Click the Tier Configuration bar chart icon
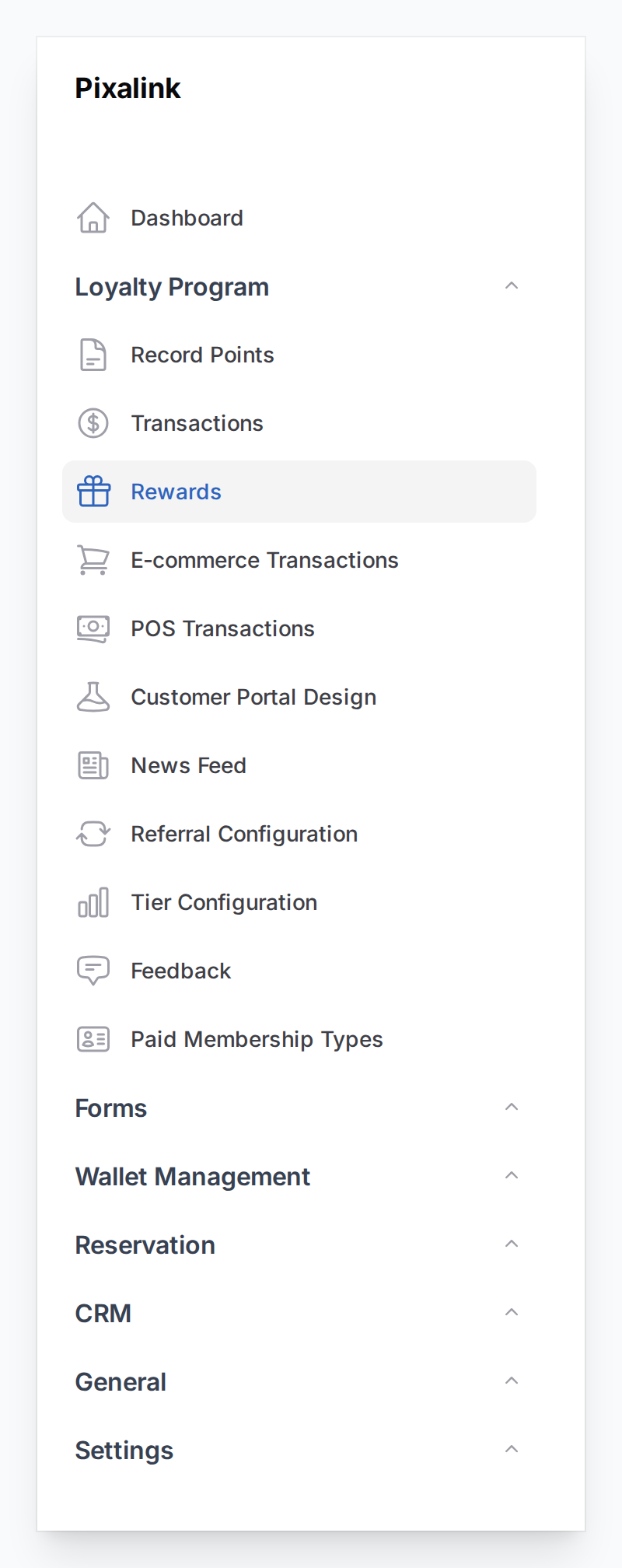622x1568 pixels. point(93,901)
